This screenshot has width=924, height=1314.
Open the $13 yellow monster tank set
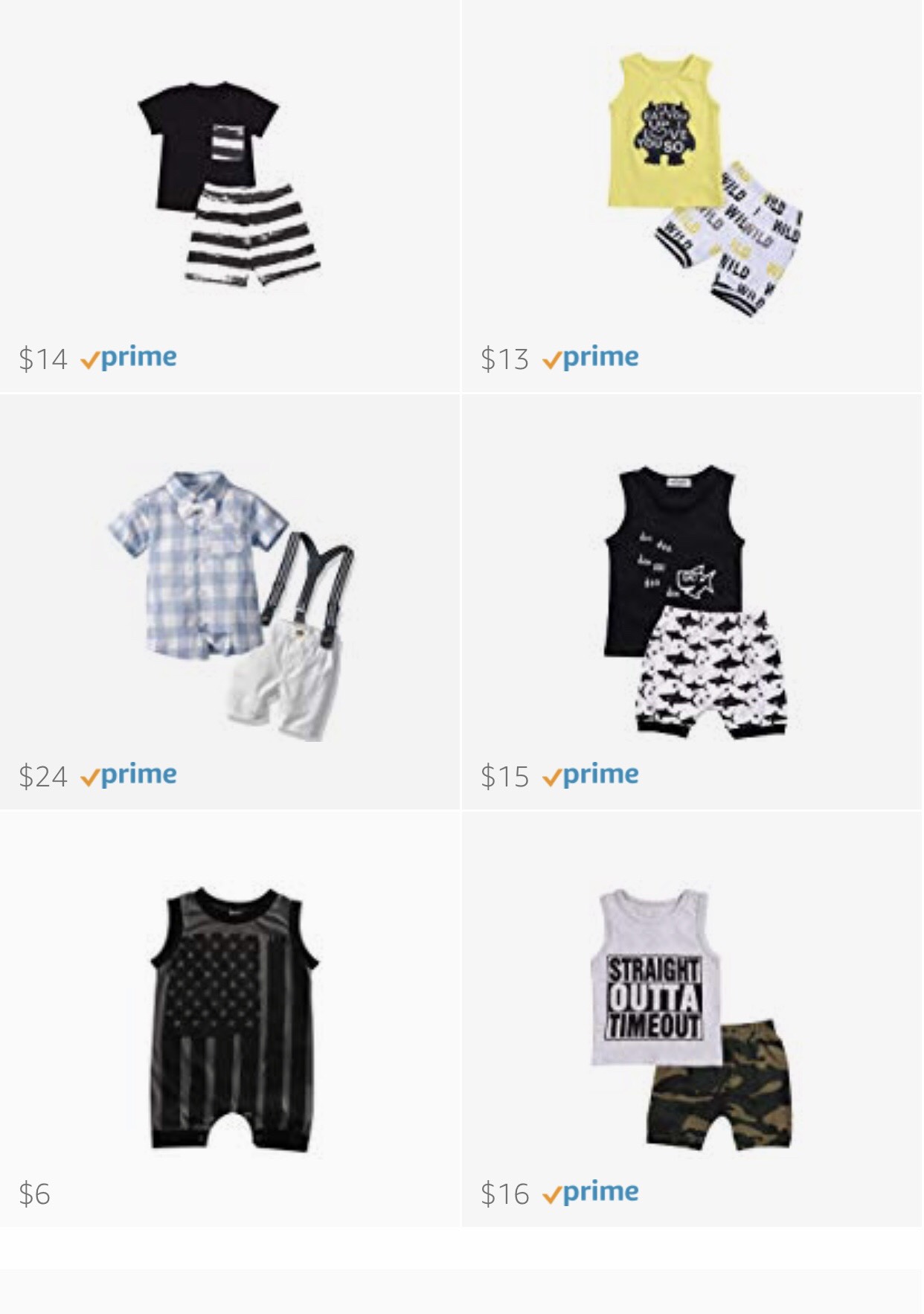(x=692, y=186)
